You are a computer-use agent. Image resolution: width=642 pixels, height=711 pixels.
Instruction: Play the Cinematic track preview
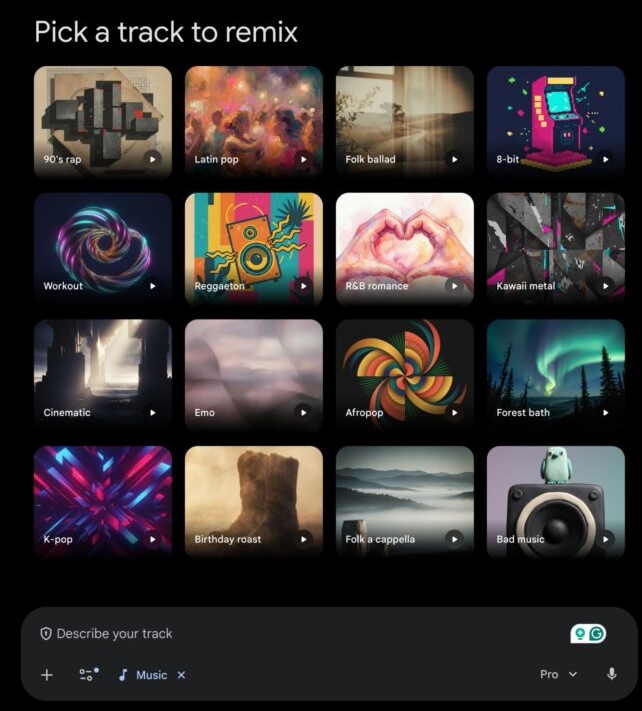(x=153, y=412)
